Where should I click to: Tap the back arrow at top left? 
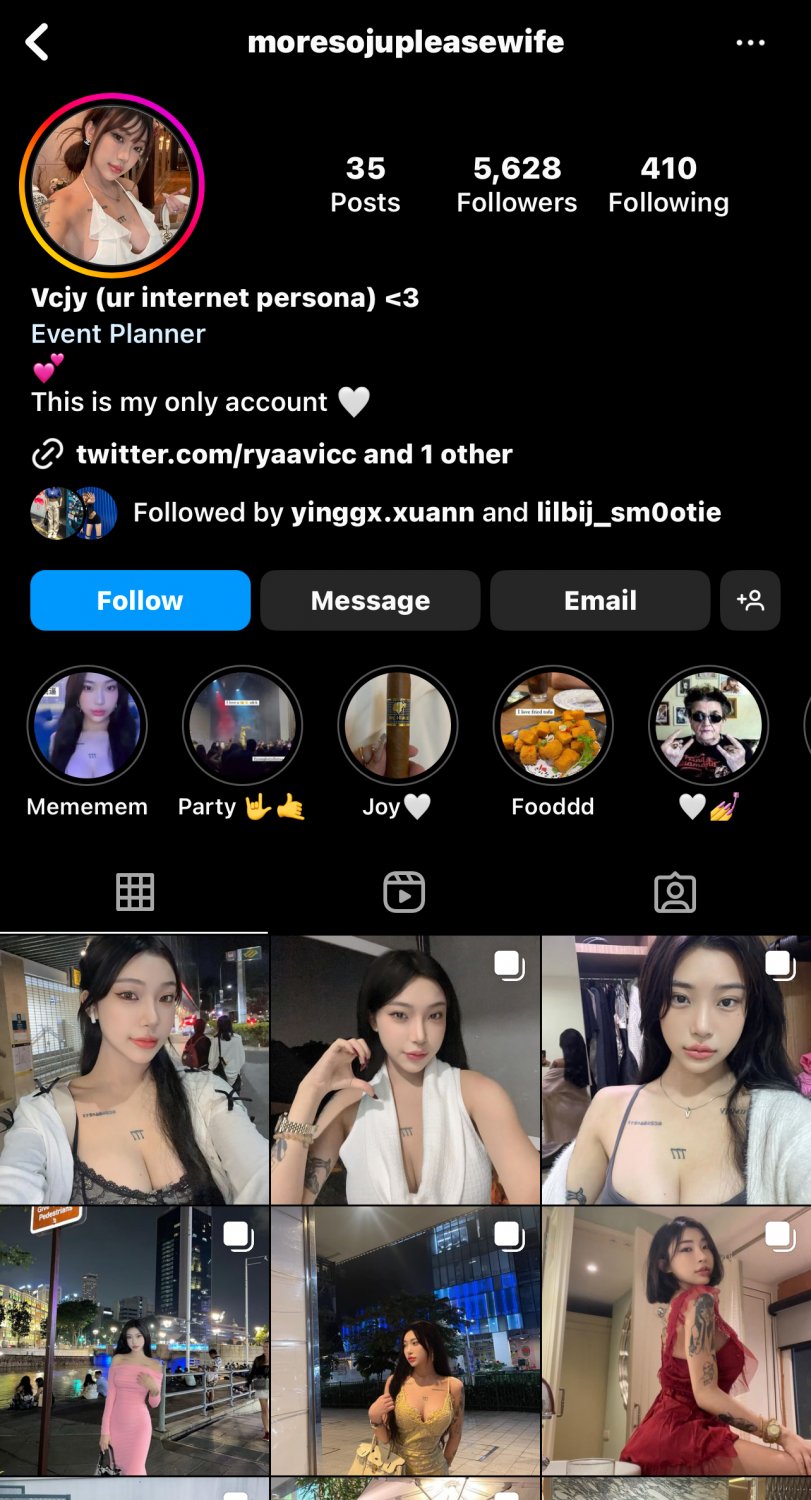pyautogui.click(x=37, y=42)
